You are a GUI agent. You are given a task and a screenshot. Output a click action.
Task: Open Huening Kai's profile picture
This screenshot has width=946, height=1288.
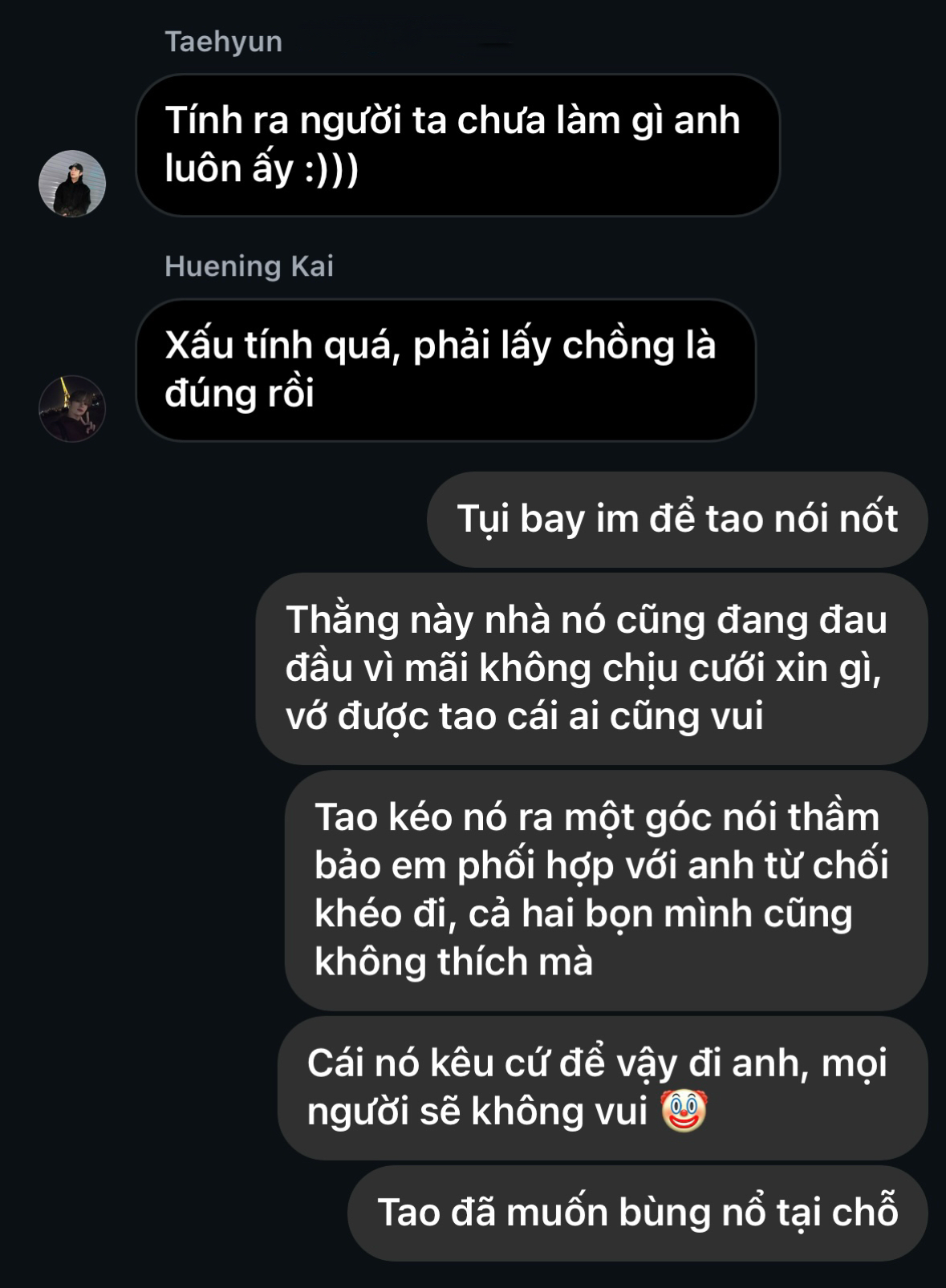72,408
